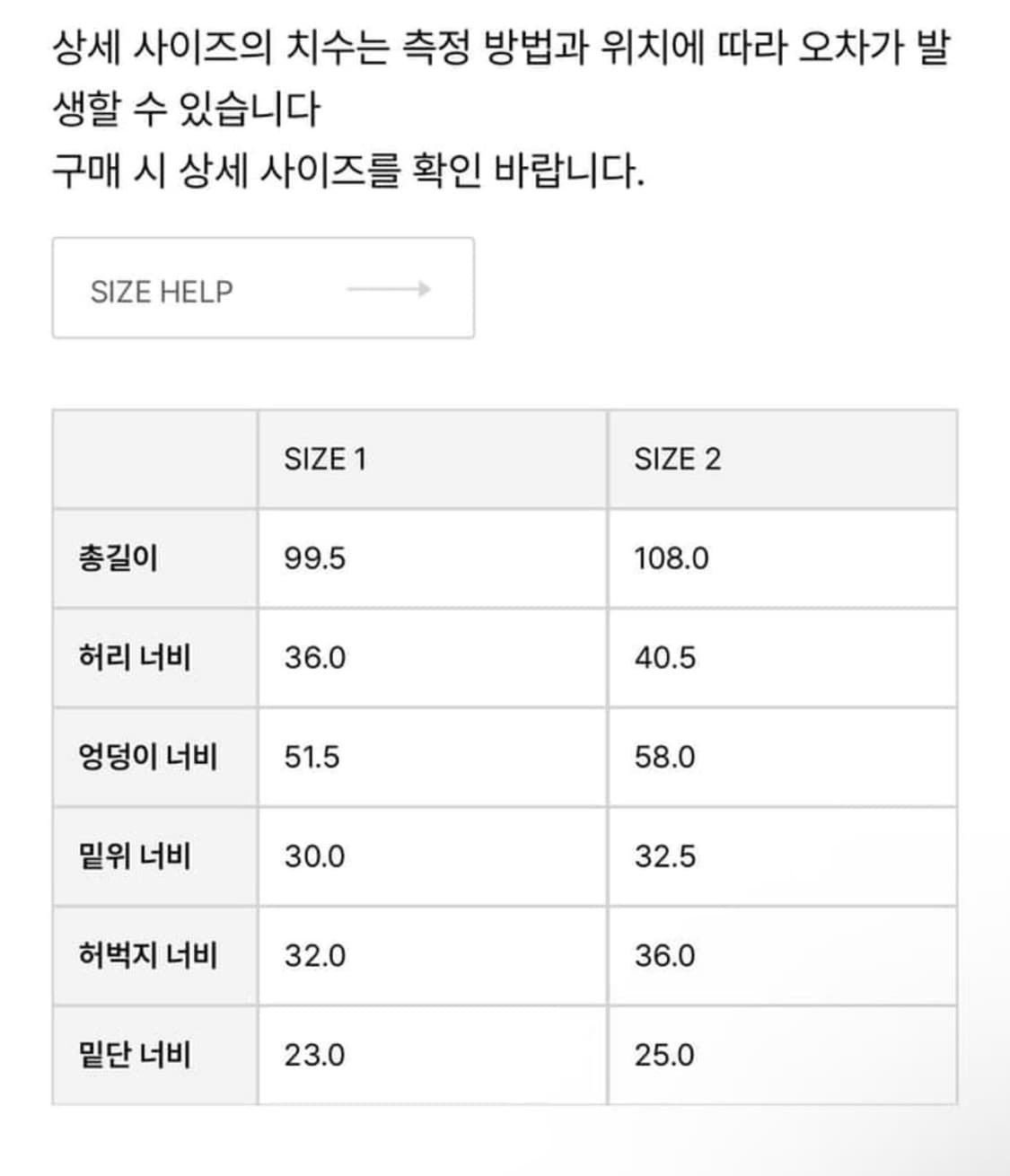This screenshot has width=1010, height=1176.
Task: Select the SIZE 1 column header
Action: click(327, 459)
